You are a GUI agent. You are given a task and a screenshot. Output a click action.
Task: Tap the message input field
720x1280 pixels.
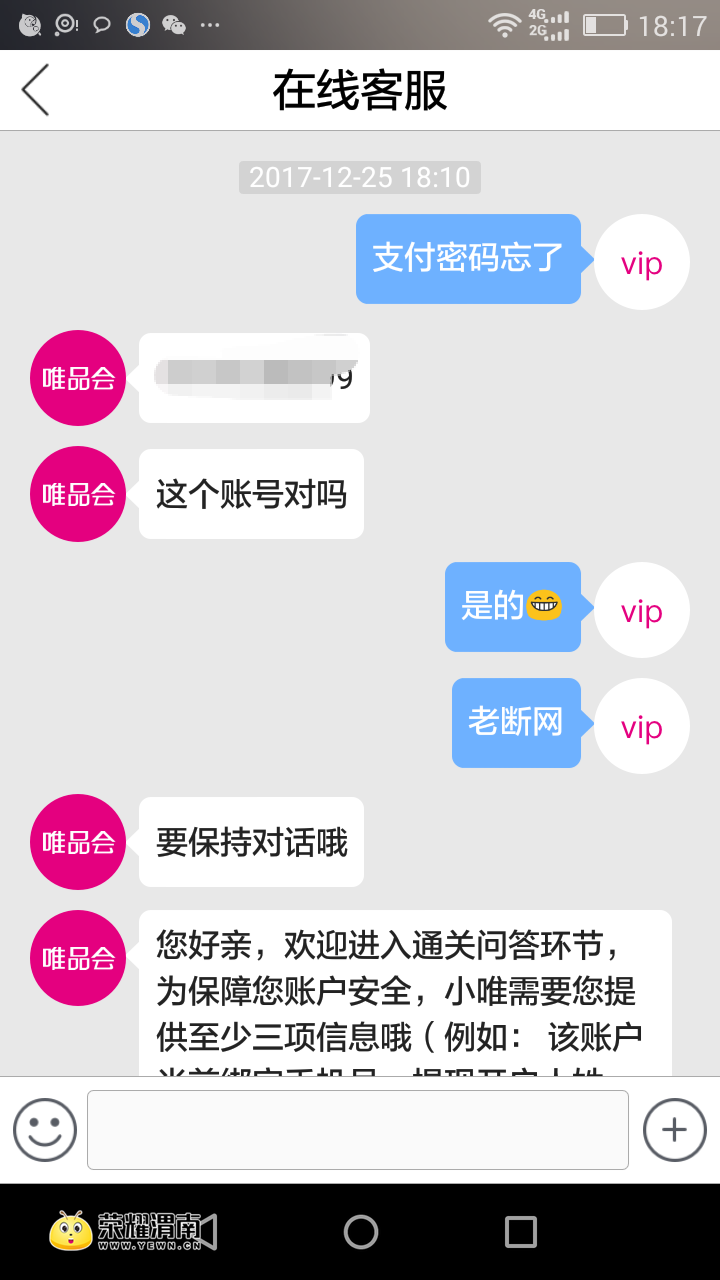click(x=357, y=1130)
